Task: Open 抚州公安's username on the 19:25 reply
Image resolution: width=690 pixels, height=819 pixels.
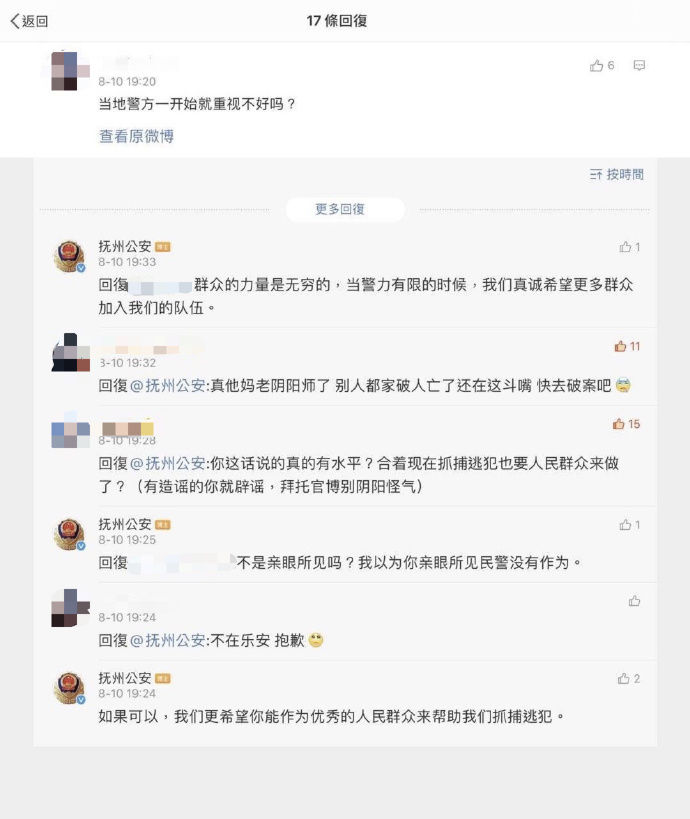Action: tap(125, 524)
